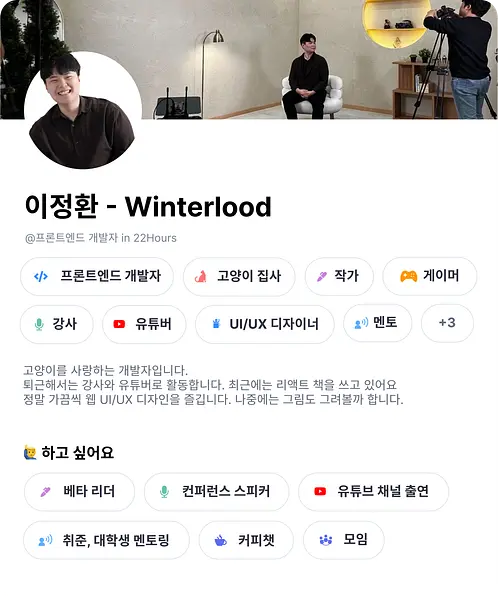Select the 멘토 chip
Image resolution: width=498 pixels, height=600 pixels.
(378, 323)
